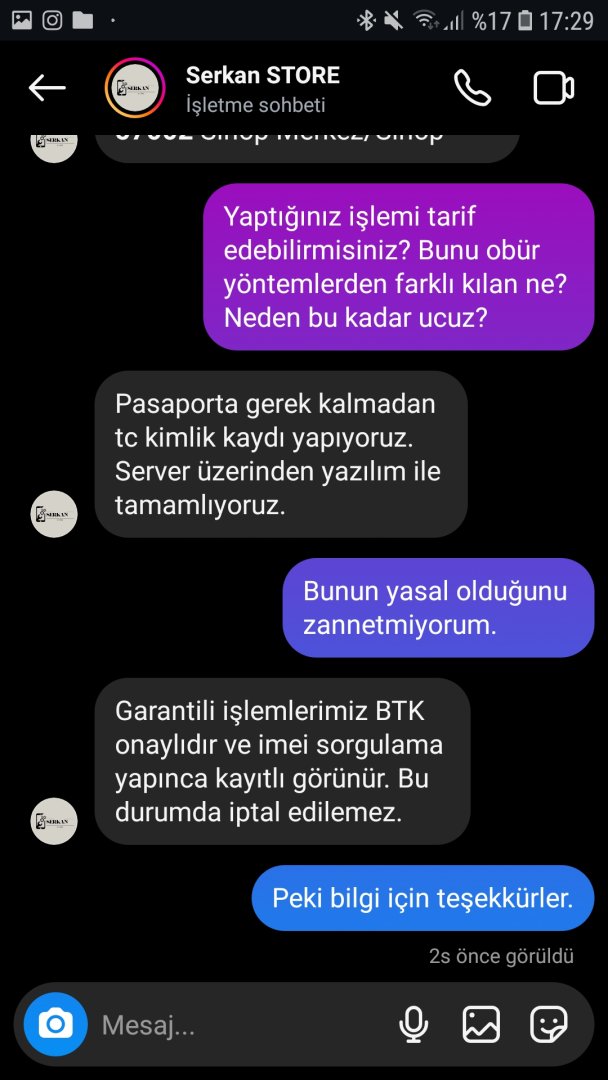Start a video call with Serkan STORE
608x1080 pixels.
point(553,88)
